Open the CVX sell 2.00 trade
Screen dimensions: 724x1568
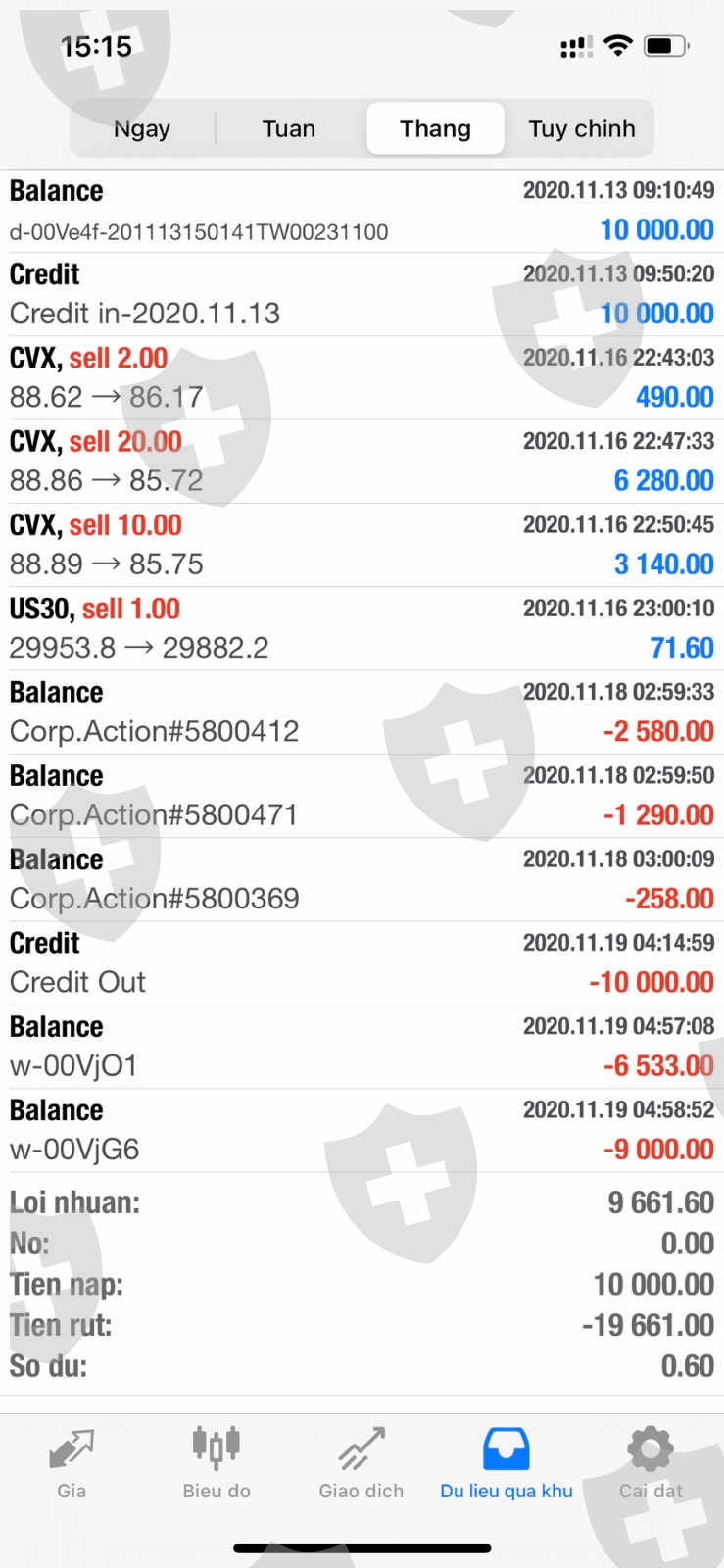[x=362, y=378]
